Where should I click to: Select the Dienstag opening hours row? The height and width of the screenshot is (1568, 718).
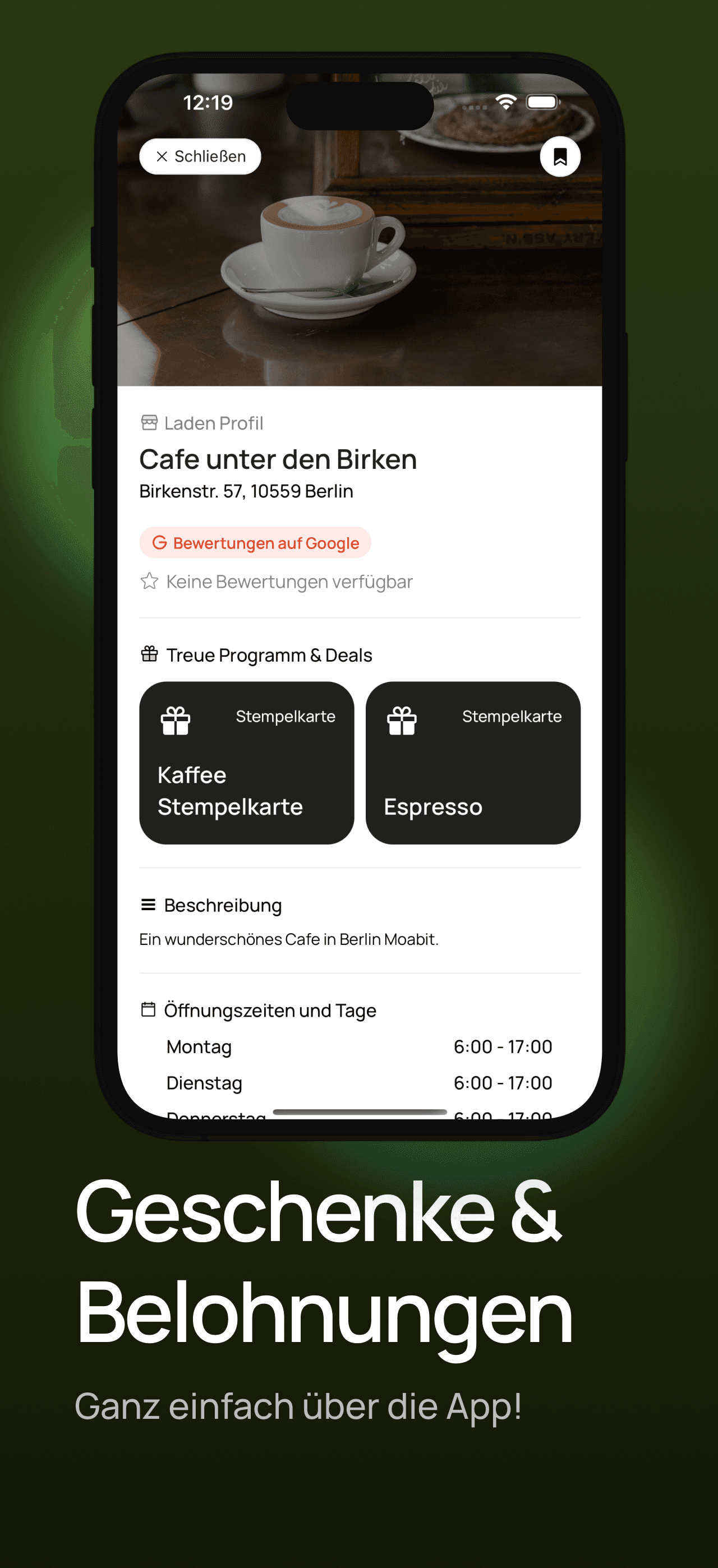tap(360, 1083)
